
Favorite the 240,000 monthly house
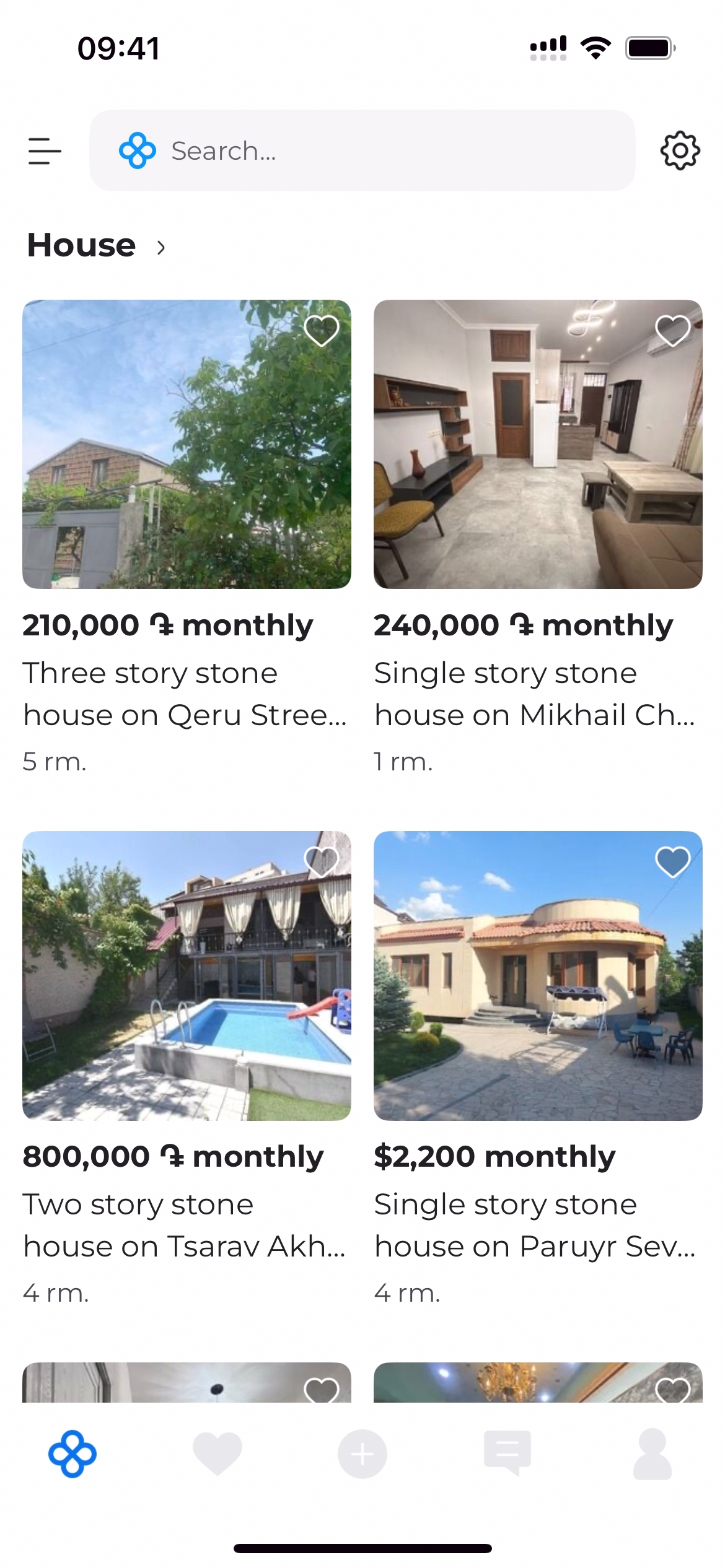pos(673,331)
